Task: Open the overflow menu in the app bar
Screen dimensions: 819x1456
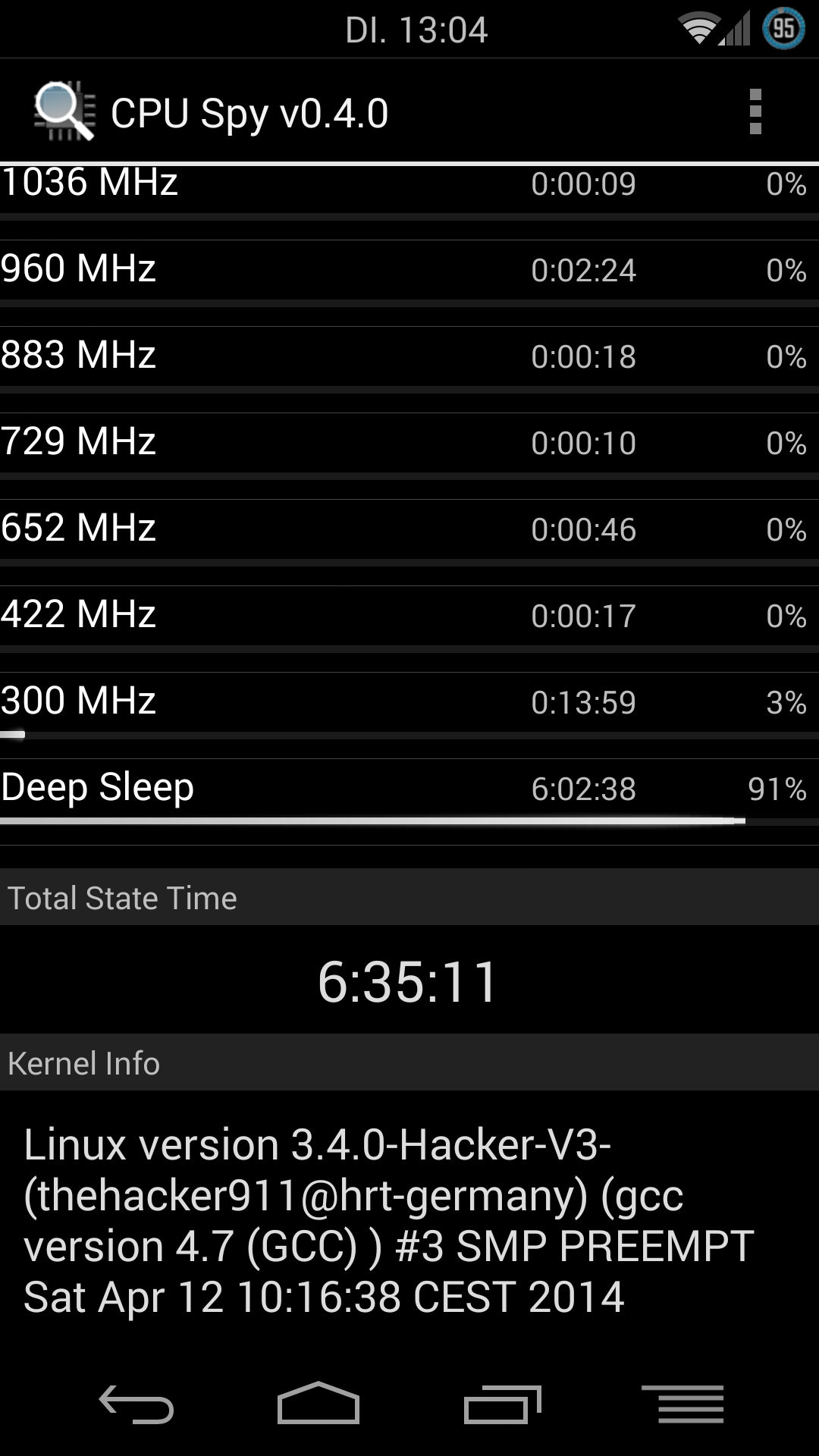Action: tap(755, 112)
